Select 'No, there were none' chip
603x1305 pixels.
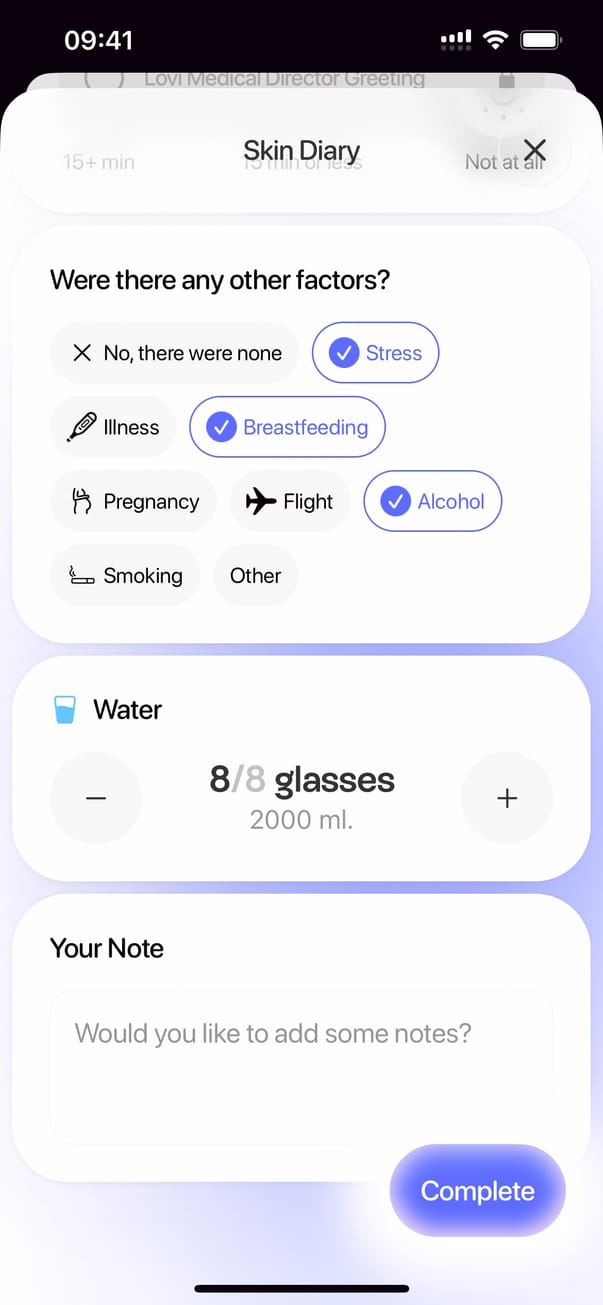[175, 353]
